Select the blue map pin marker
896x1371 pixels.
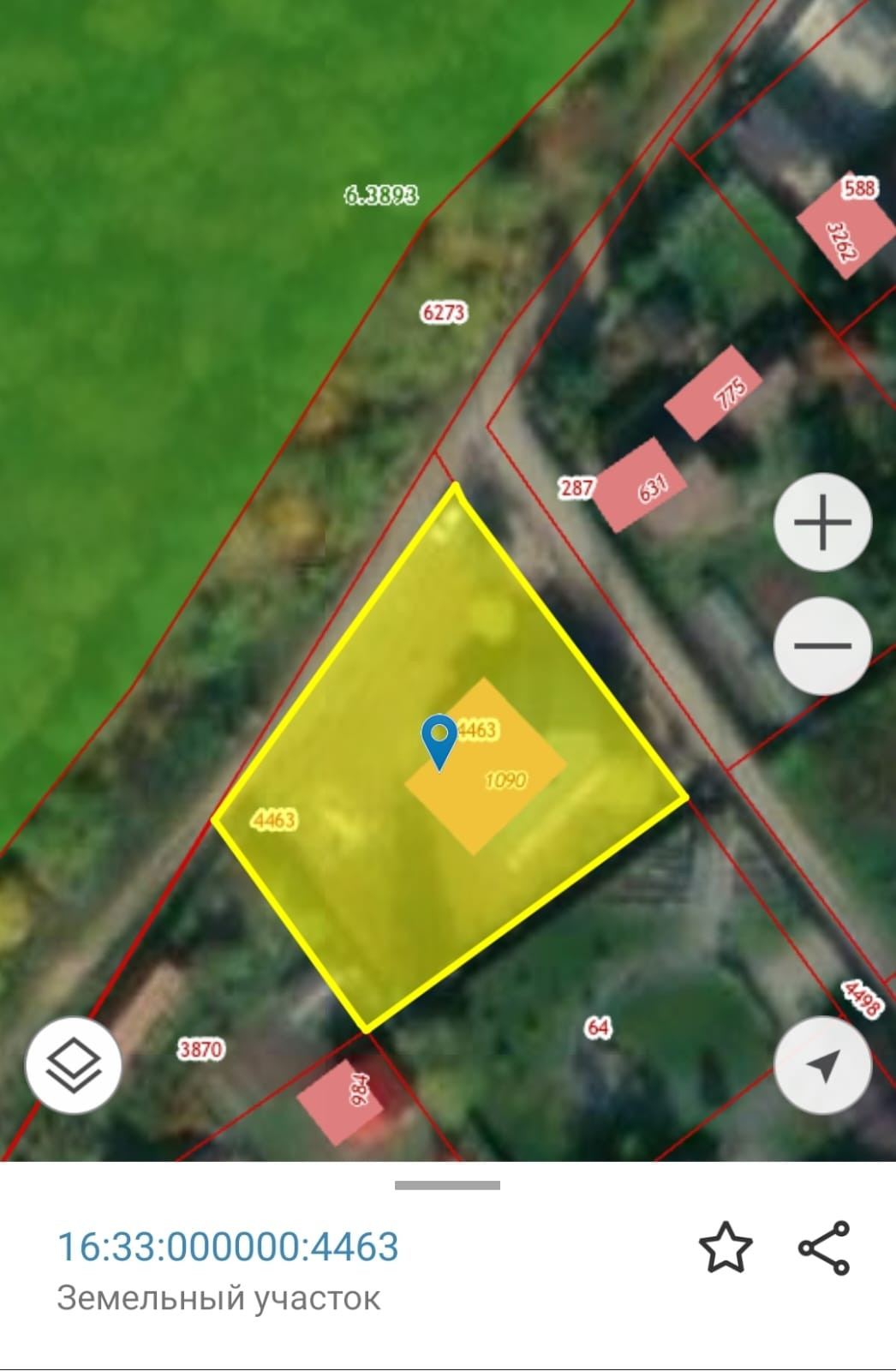coord(439,740)
